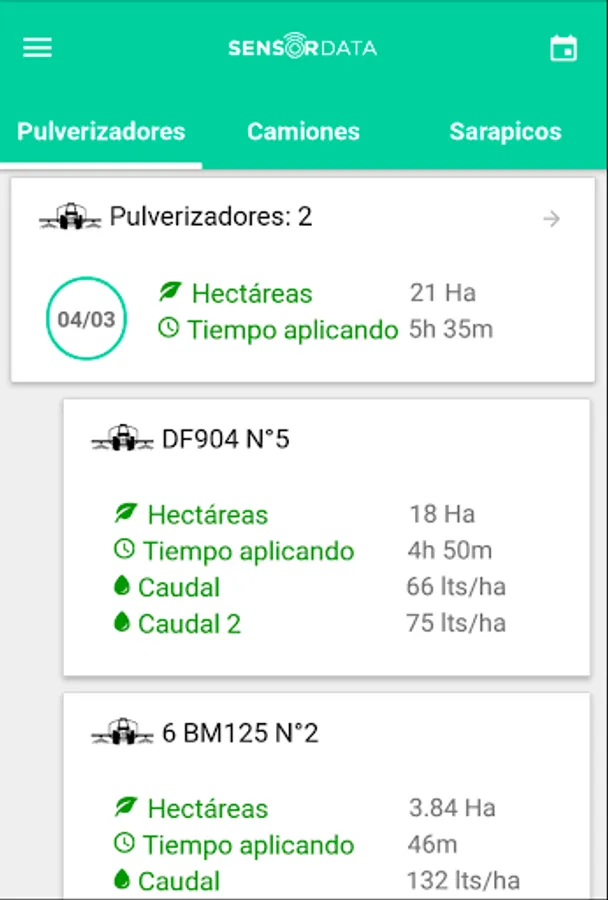
Task: Open the calendar date picker
Action: coord(564,48)
